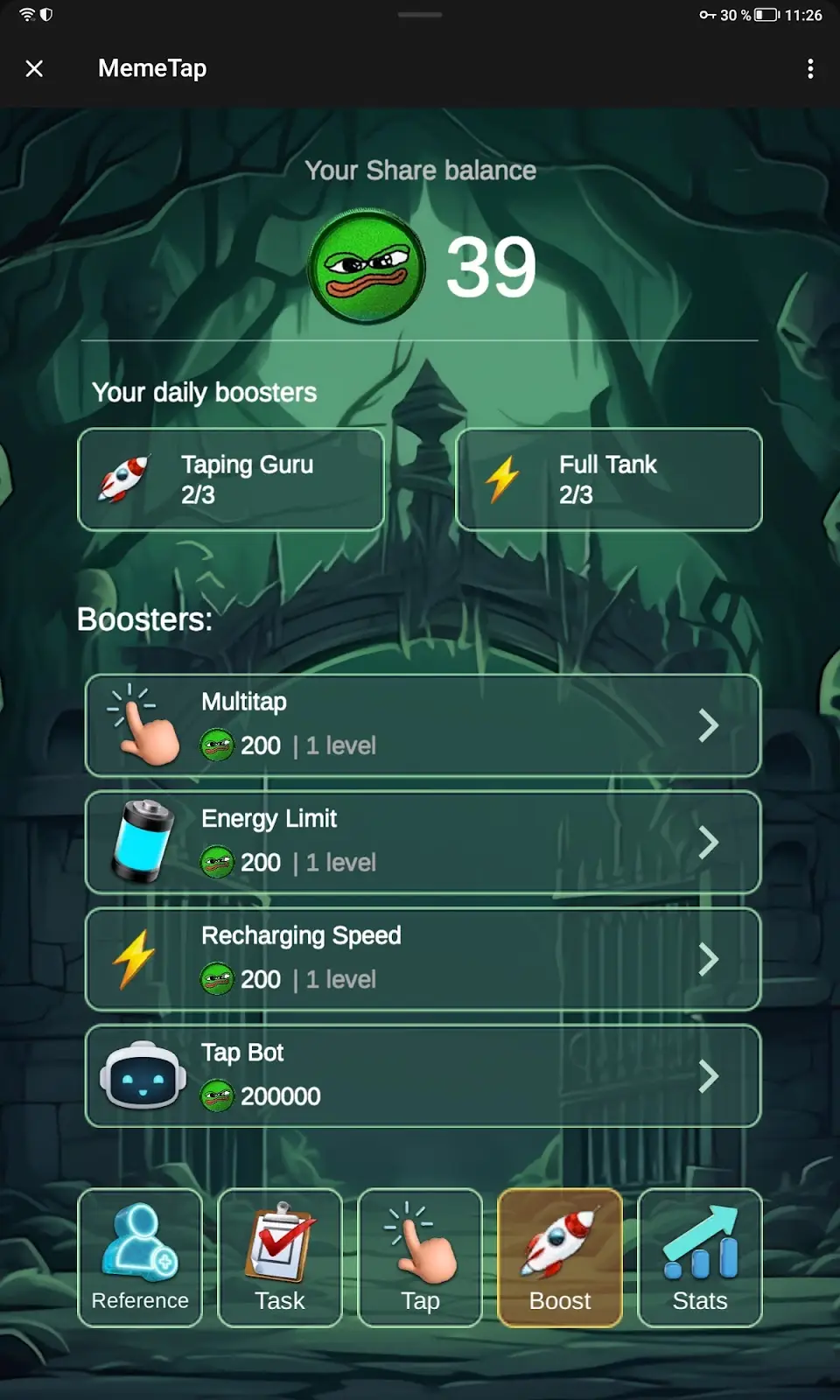Viewport: 840px width, 1400px height.
Task: Go to the Task tab
Action: coord(280,1257)
